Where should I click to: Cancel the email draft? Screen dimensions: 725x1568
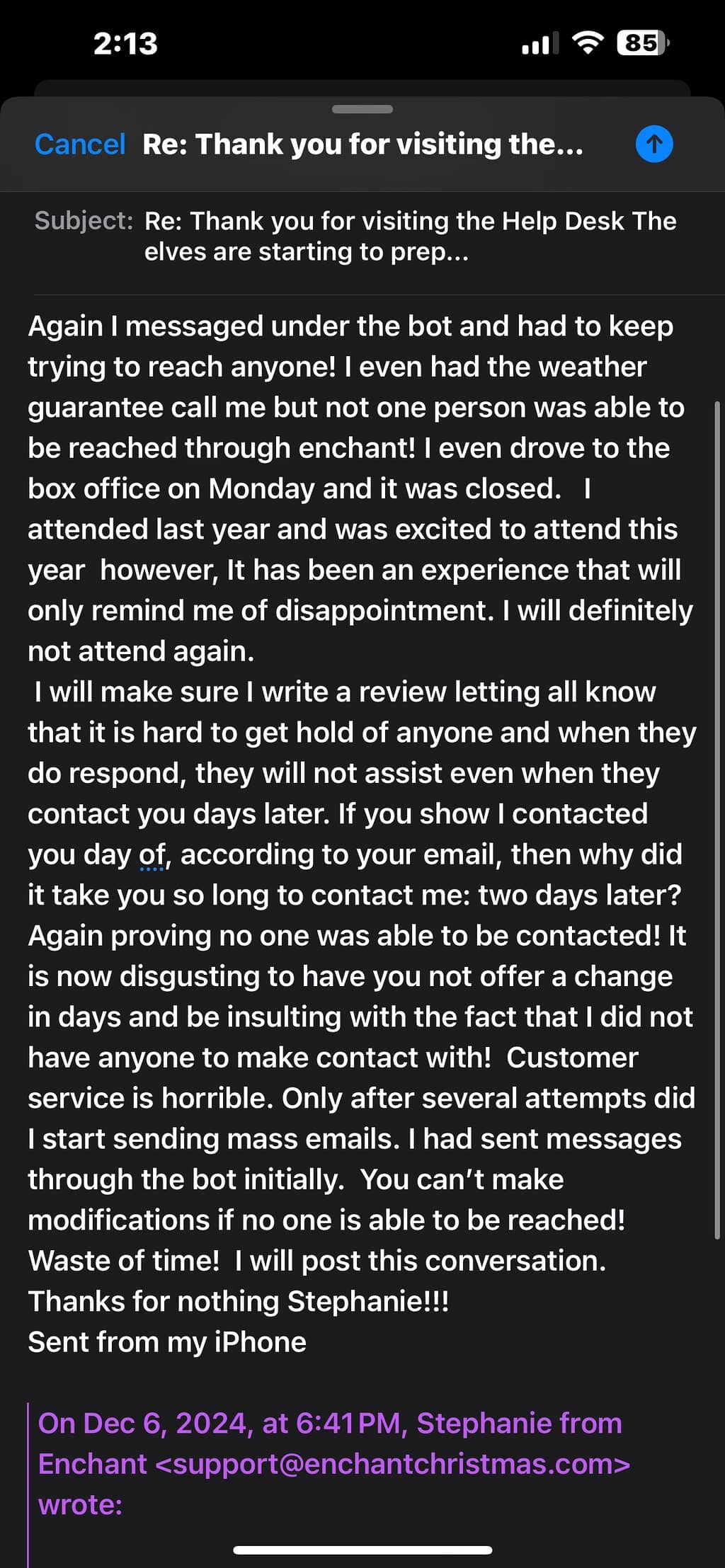coord(79,144)
